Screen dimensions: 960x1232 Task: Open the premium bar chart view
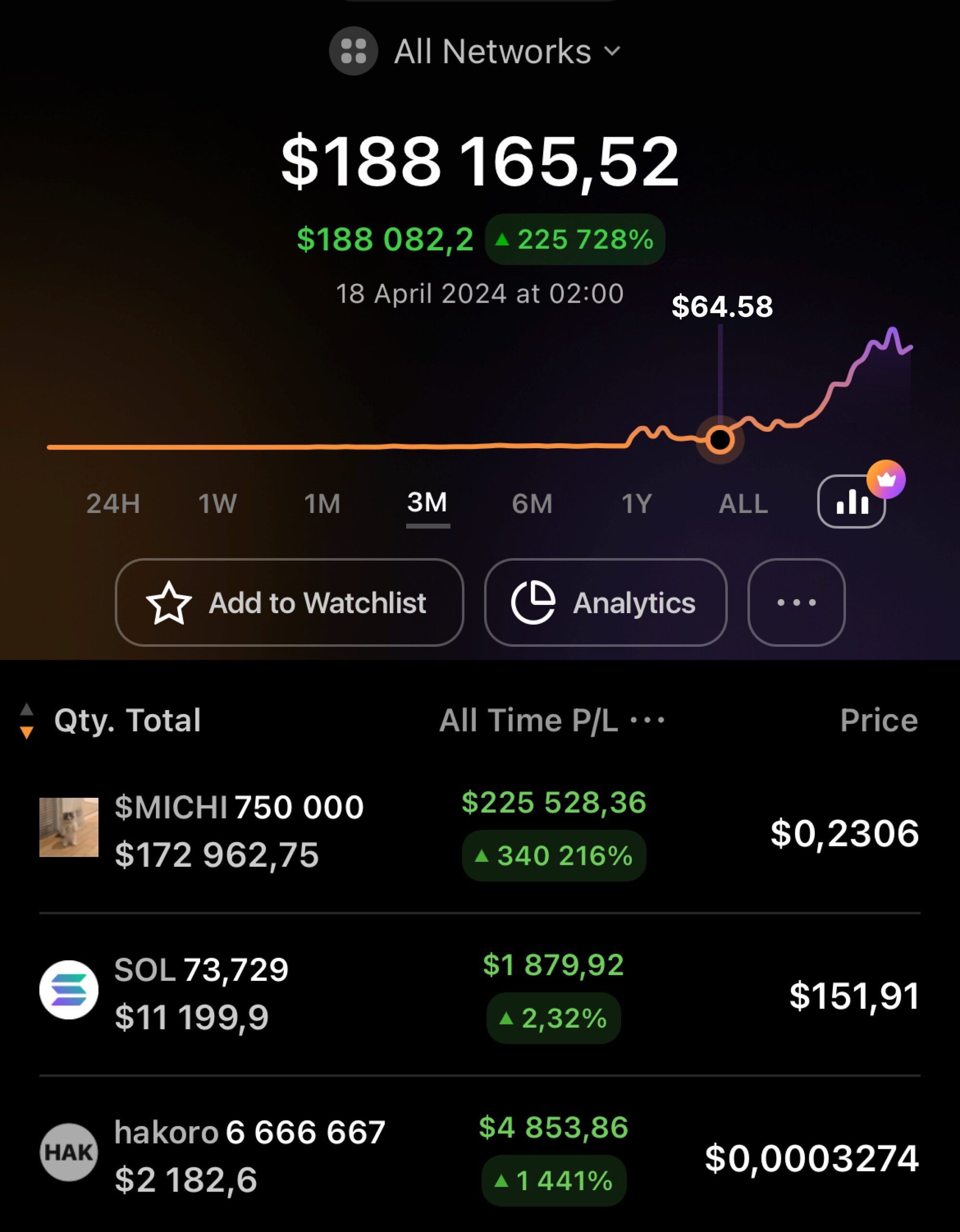pos(851,501)
